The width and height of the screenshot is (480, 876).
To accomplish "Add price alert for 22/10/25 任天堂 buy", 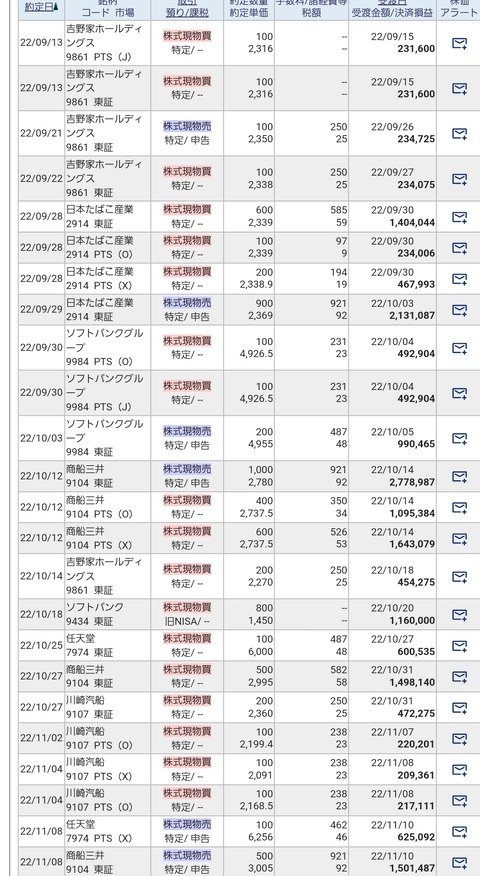I will pos(459,646).
